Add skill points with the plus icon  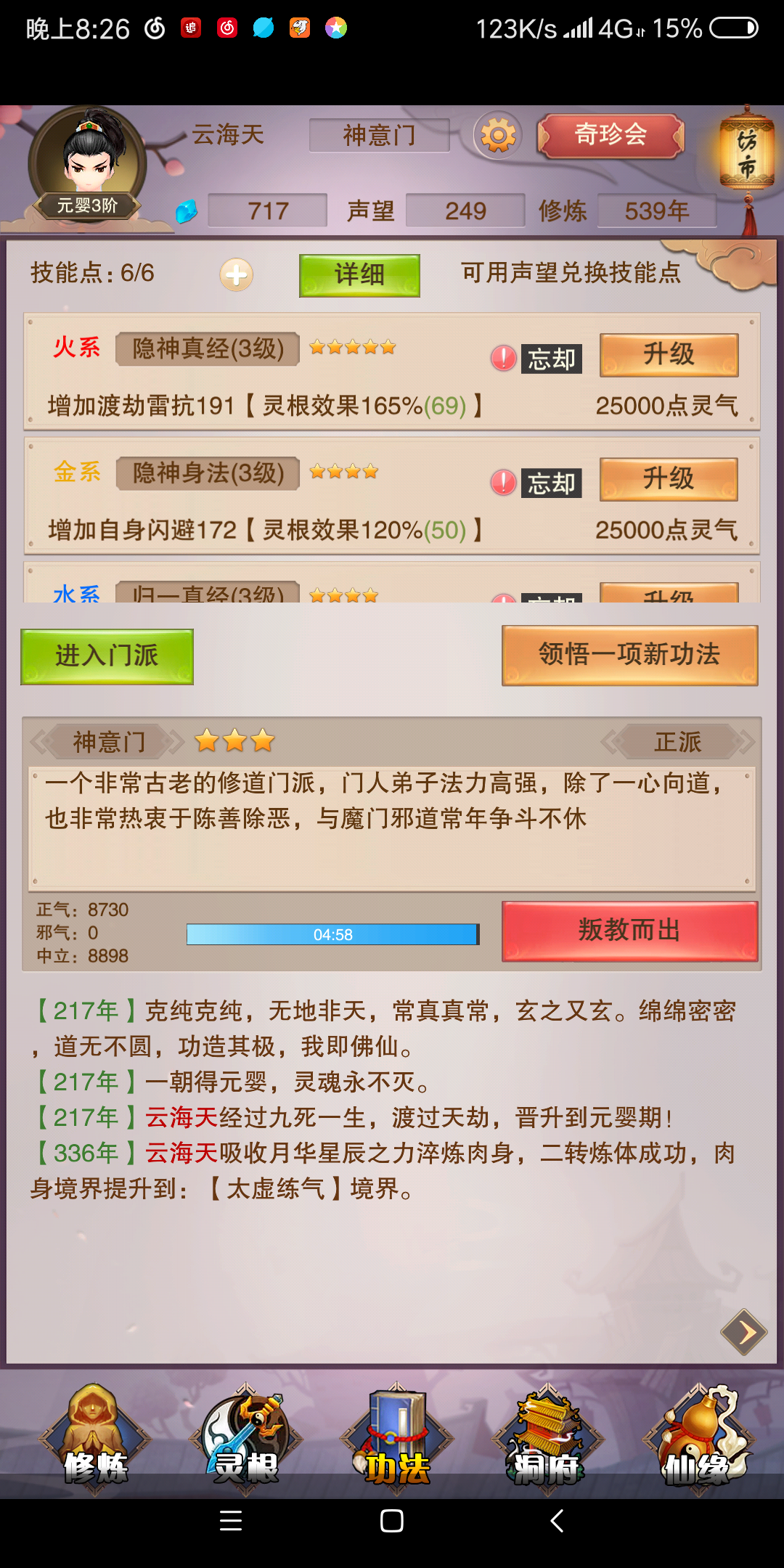coord(237,275)
